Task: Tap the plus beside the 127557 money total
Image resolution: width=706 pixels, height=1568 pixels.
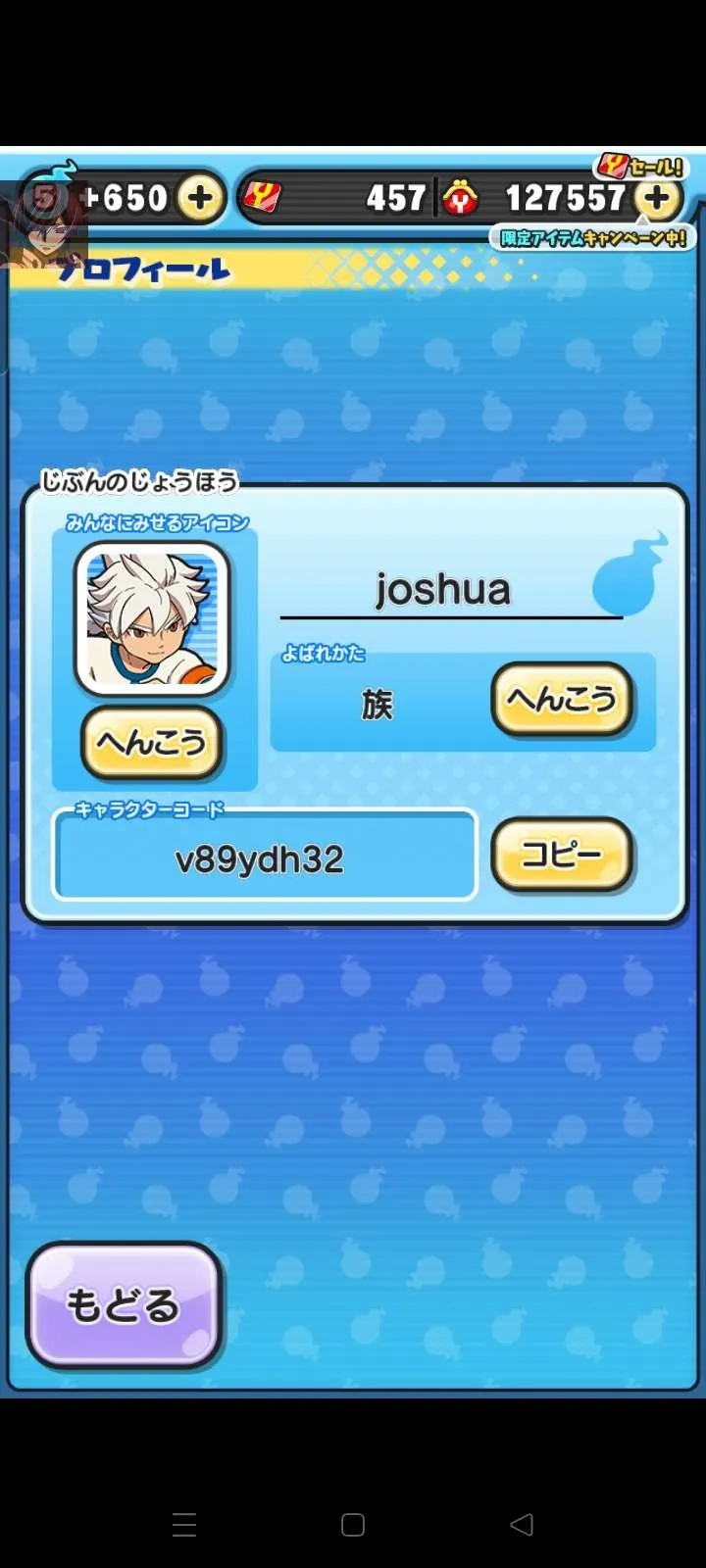Action: pyautogui.click(x=658, y=198)
